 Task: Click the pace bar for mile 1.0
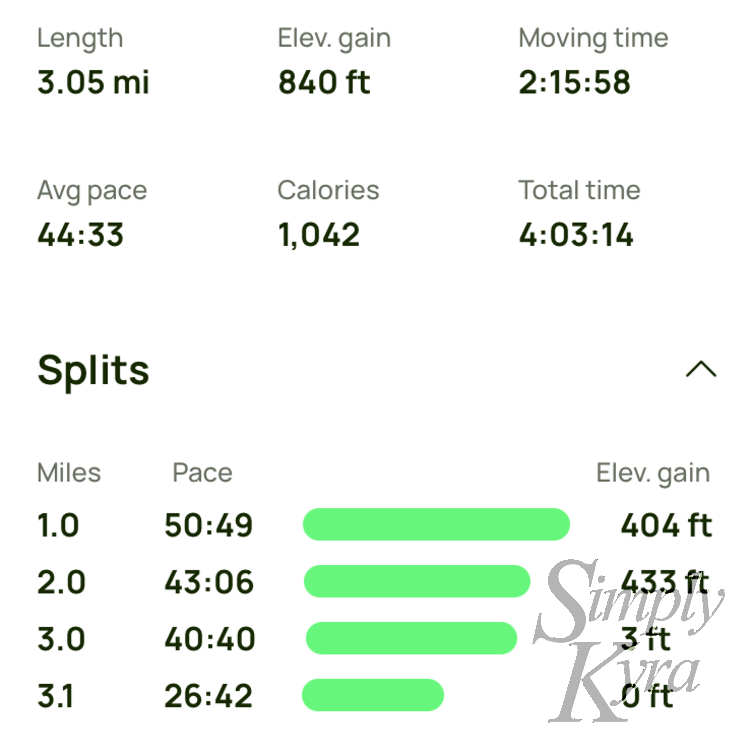click(437, 525)
